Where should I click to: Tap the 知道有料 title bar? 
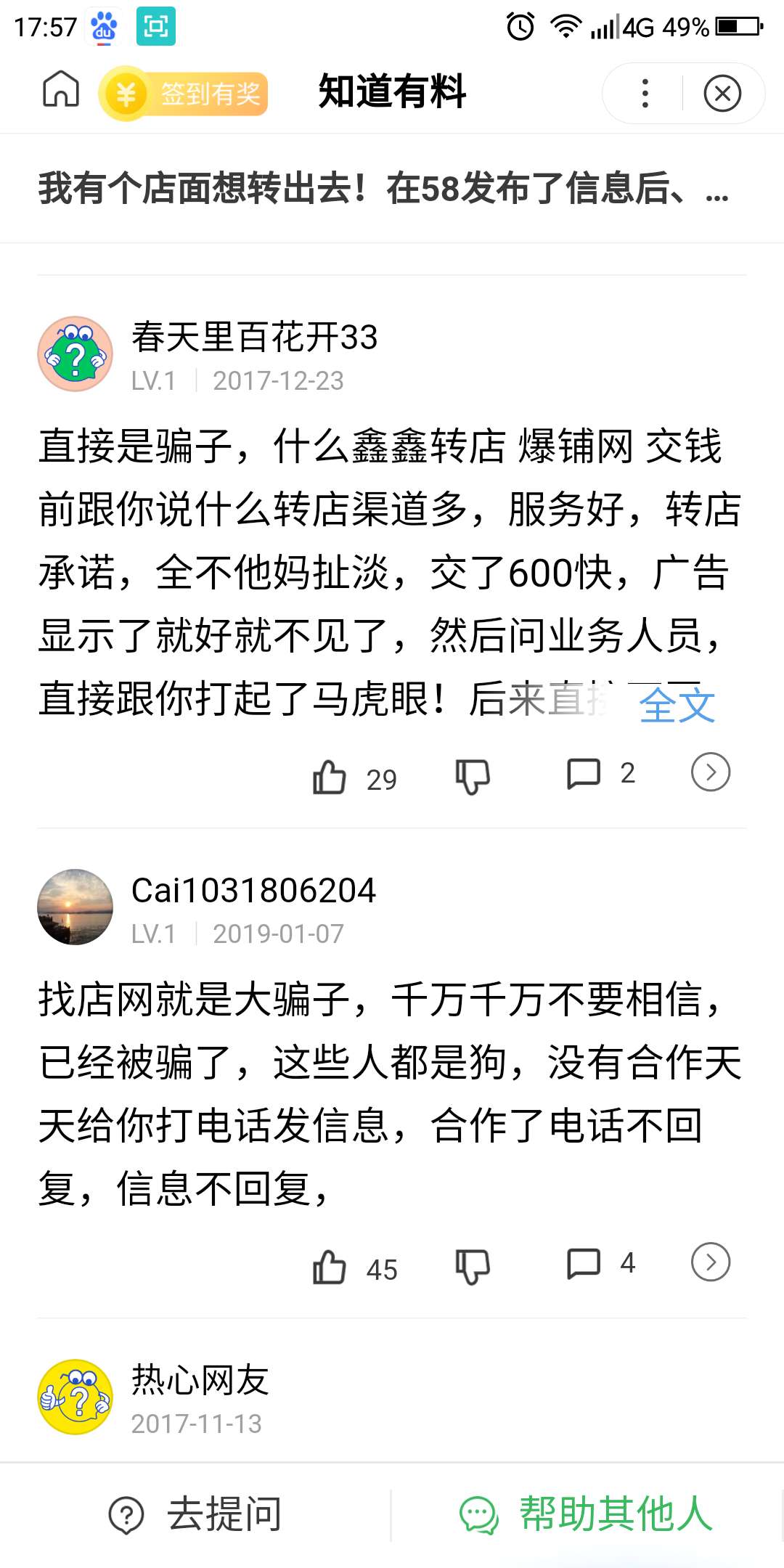pyautogui.click(x=392, y=92)
